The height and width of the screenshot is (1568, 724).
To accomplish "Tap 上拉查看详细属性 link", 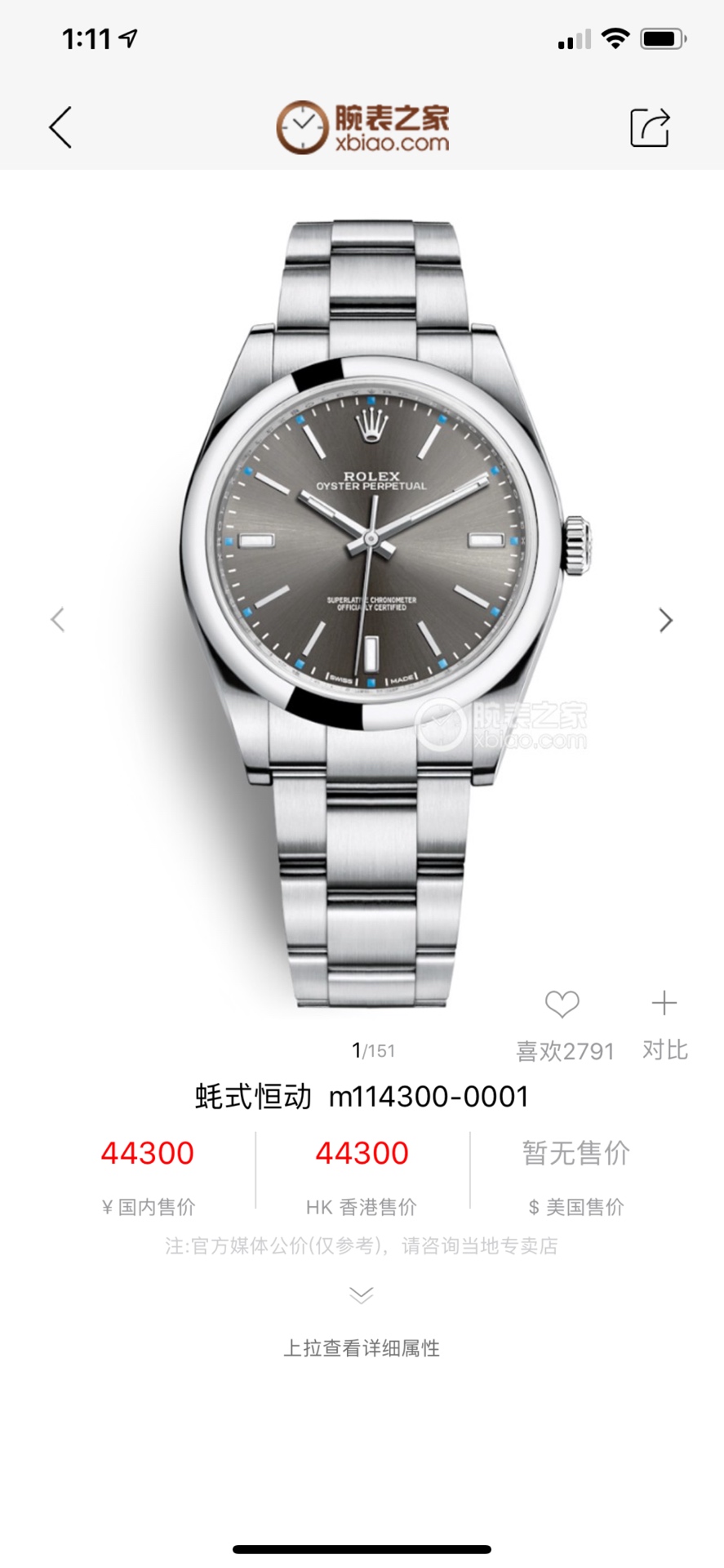I will tap(362, 1347).
